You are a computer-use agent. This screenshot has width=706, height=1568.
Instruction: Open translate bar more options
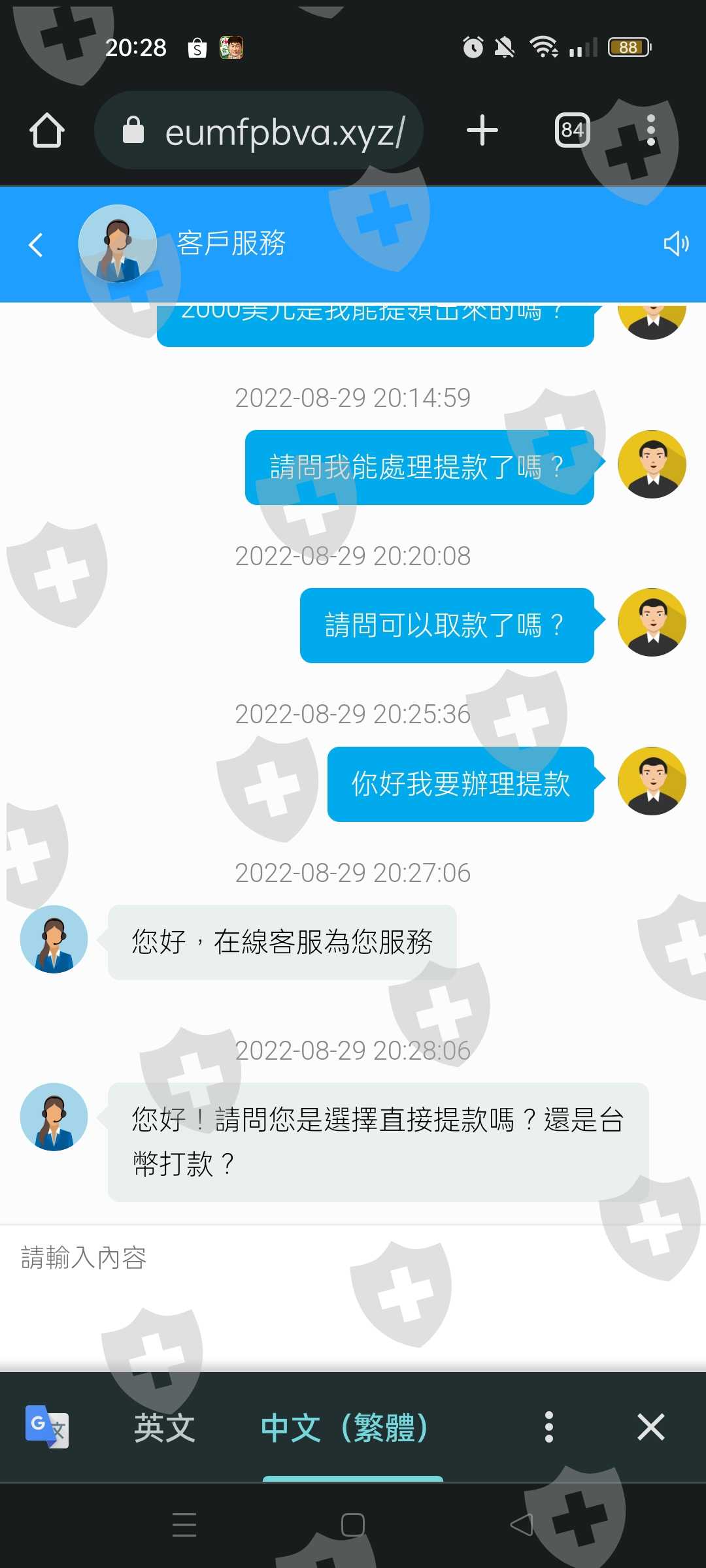point(549,1427)
